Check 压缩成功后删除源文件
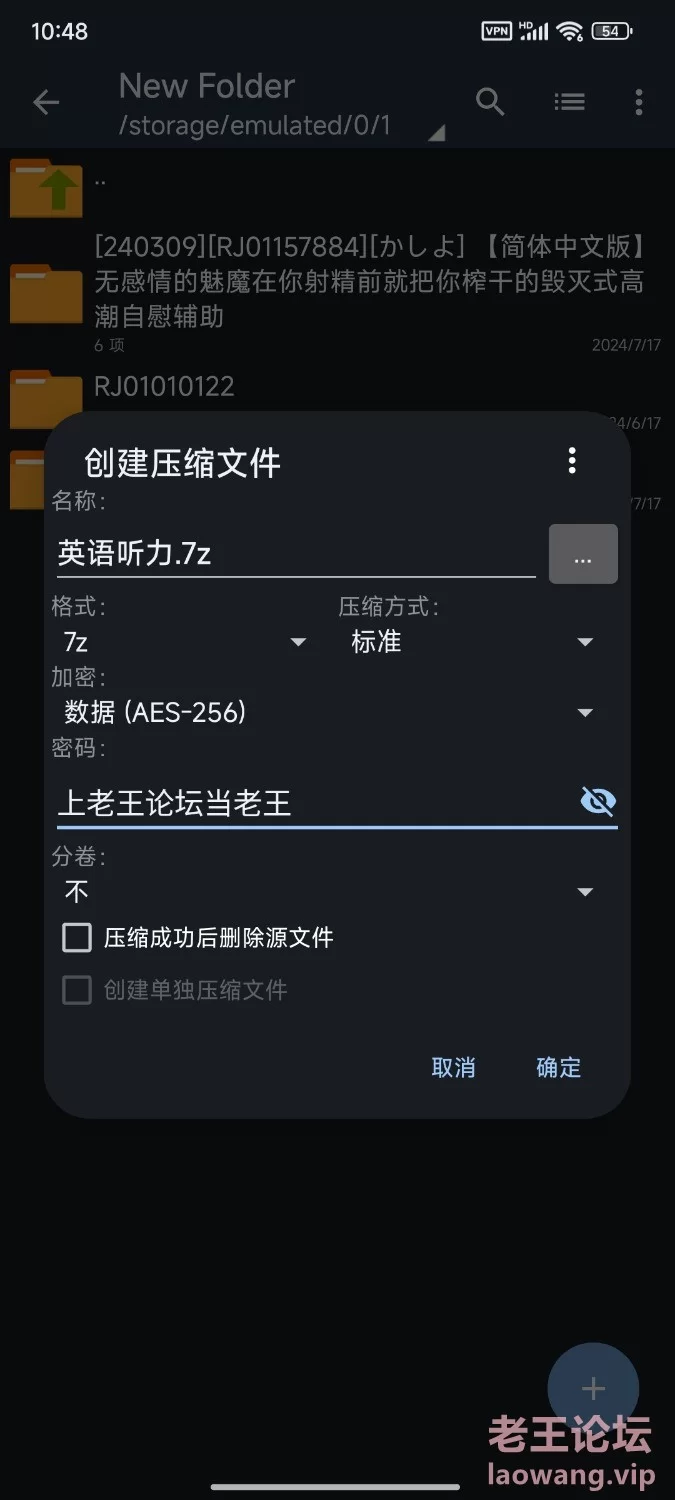The height and width of the screenshot is (1500, 675). (x=198, y=937)
